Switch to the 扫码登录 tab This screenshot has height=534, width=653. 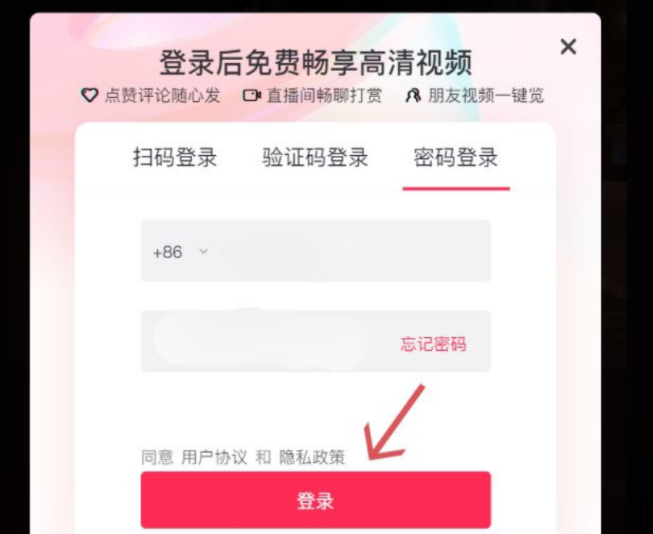coord(175,157)
